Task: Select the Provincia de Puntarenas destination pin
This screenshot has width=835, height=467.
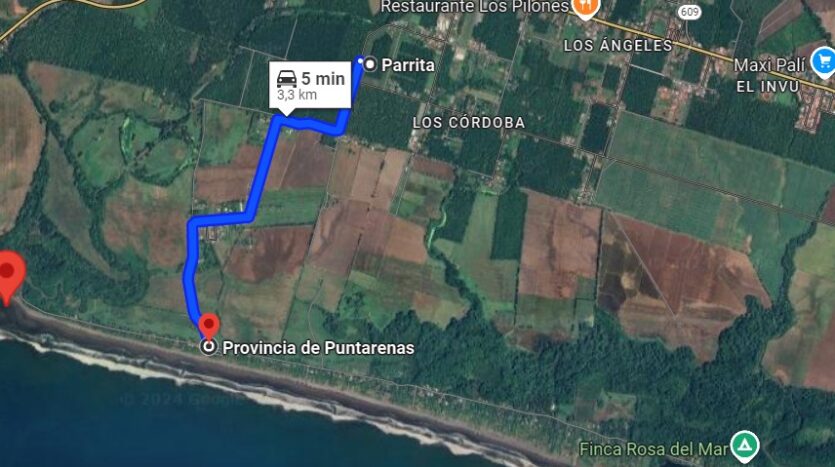Action: [209, 326]
